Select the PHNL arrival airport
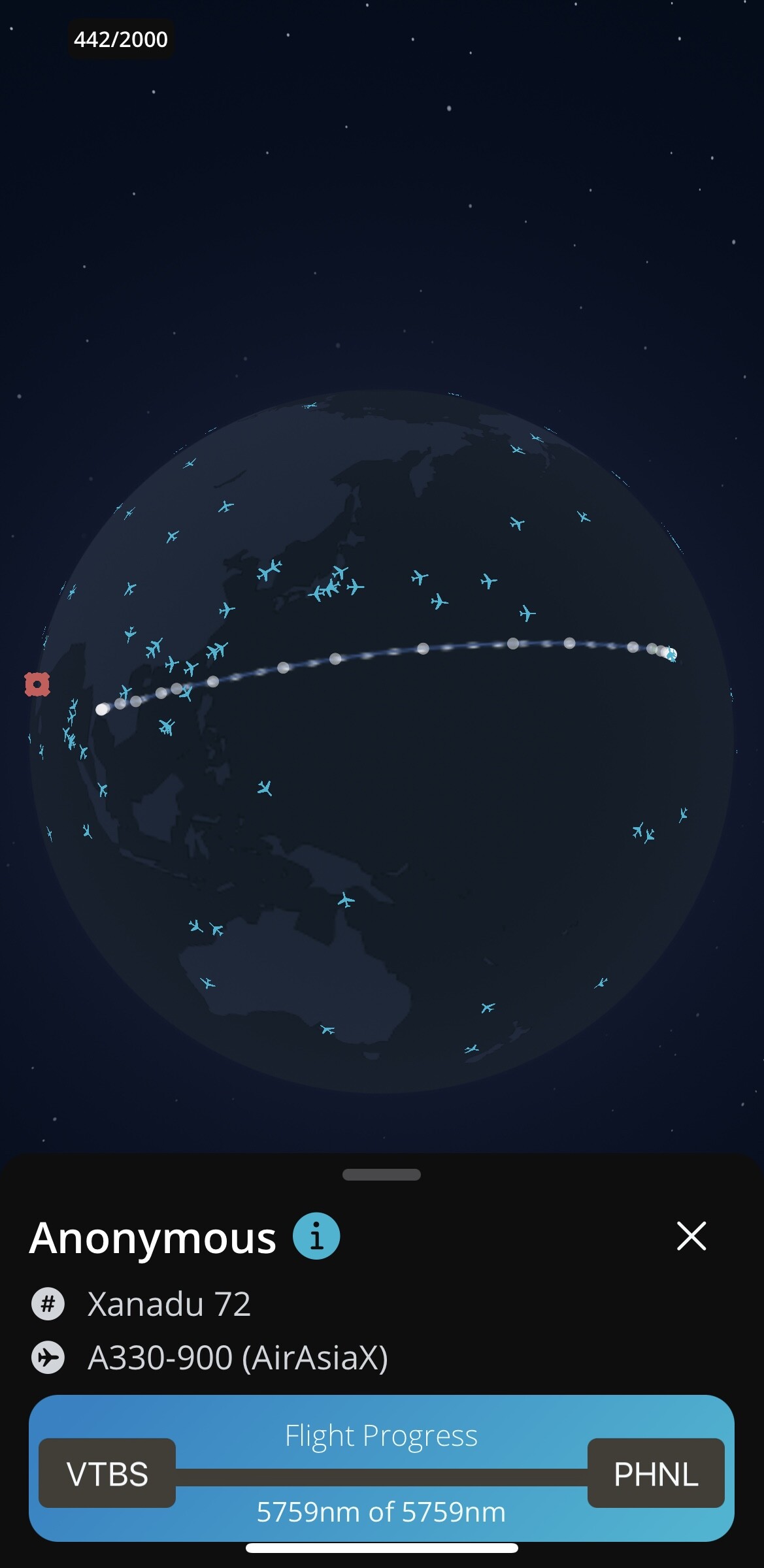 656,1473
